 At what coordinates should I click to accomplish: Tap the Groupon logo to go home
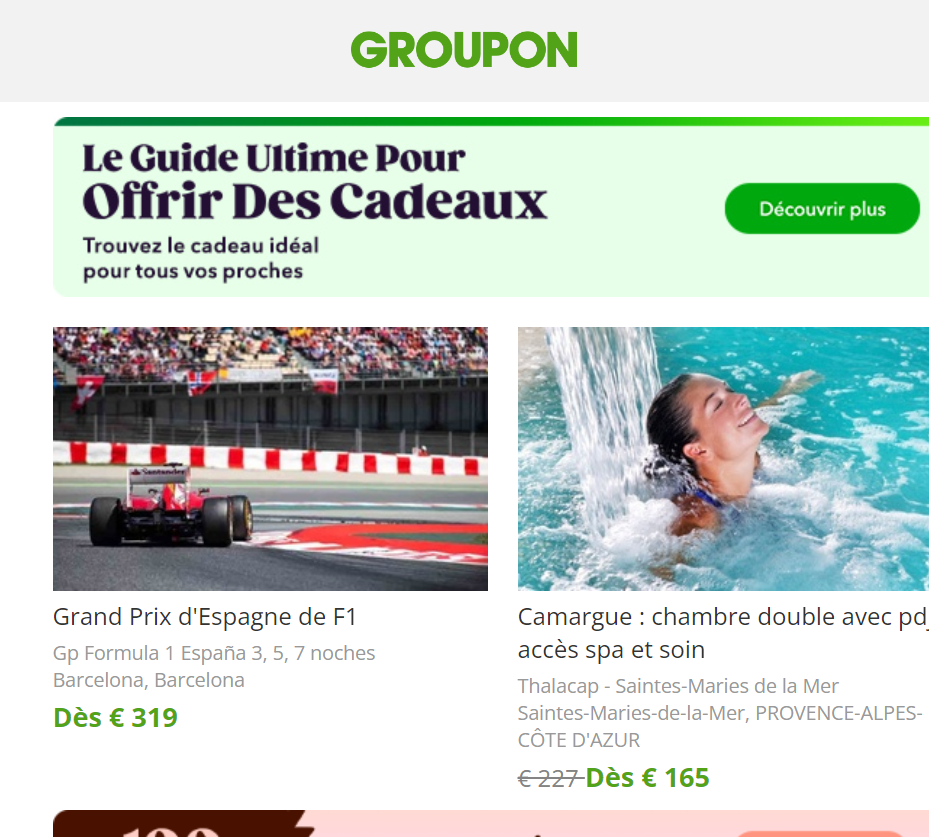pos(464,50)
